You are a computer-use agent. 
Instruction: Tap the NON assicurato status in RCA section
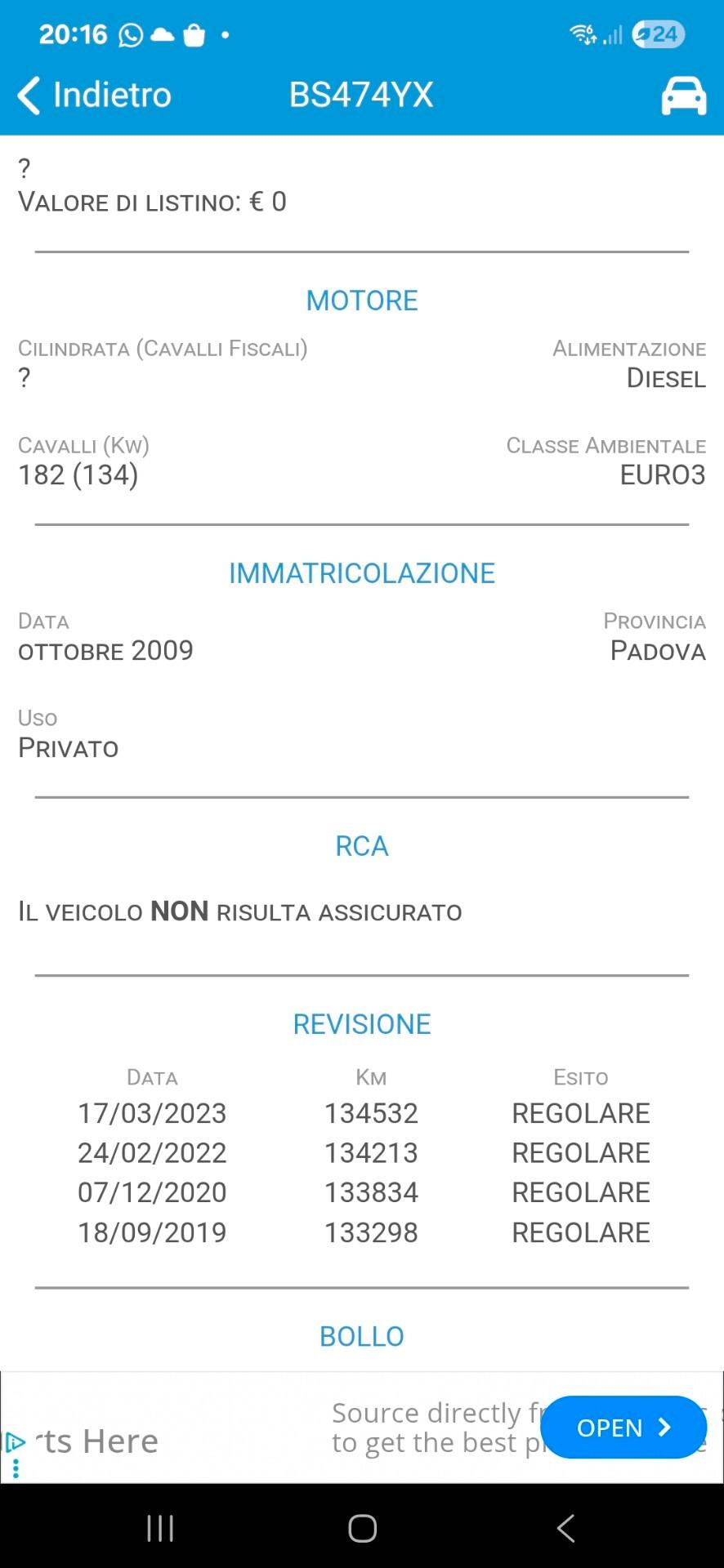pos(240,911)
